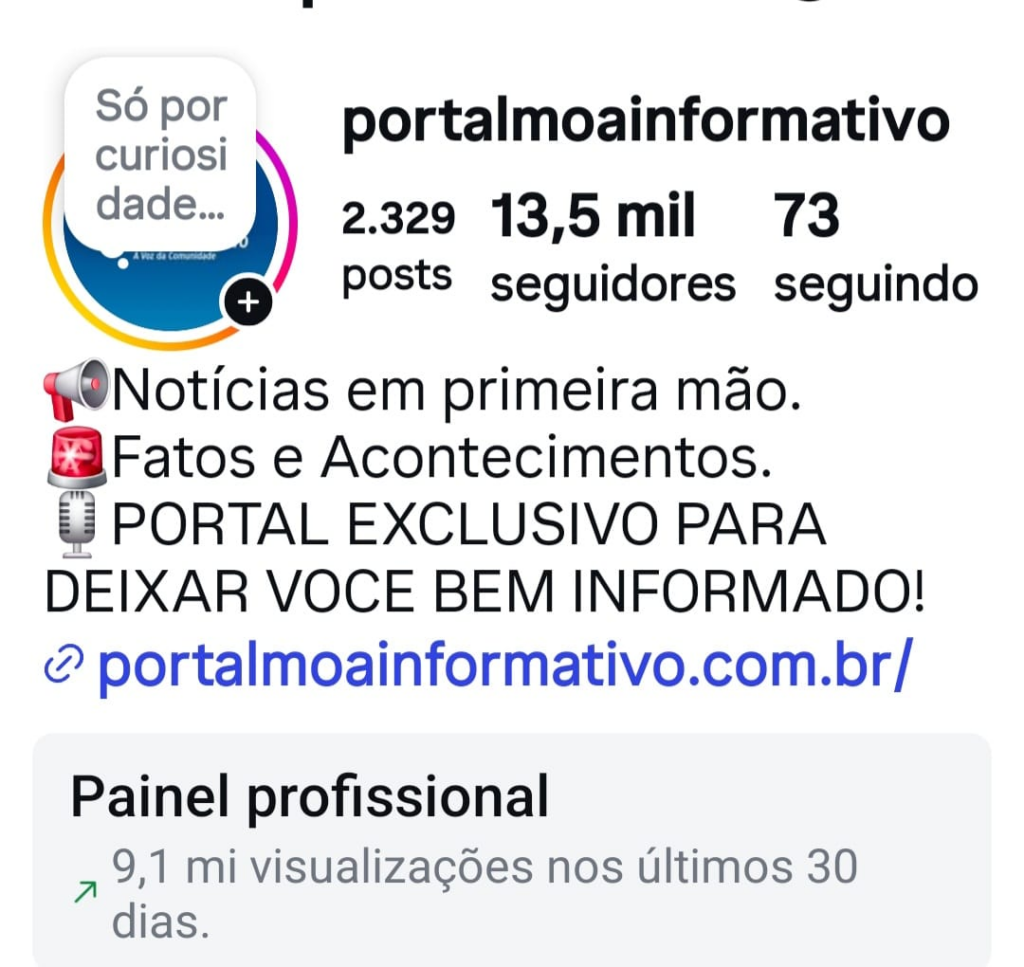This screenshot has height=967, width=1024.
Task: Open the portalmoainformativo.com.br link
Action: 504,666
